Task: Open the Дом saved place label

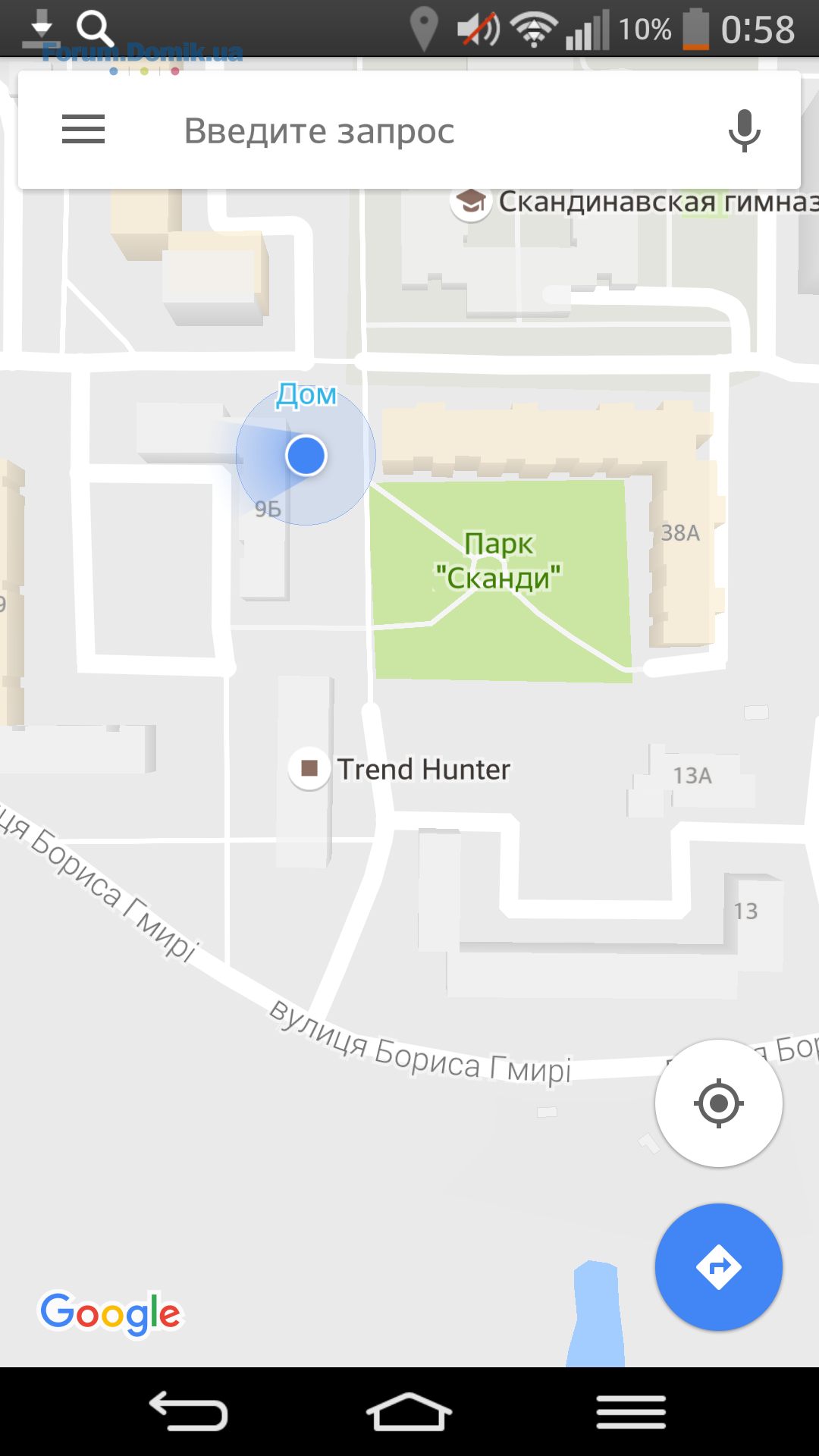Action: (x=306, y=395)
